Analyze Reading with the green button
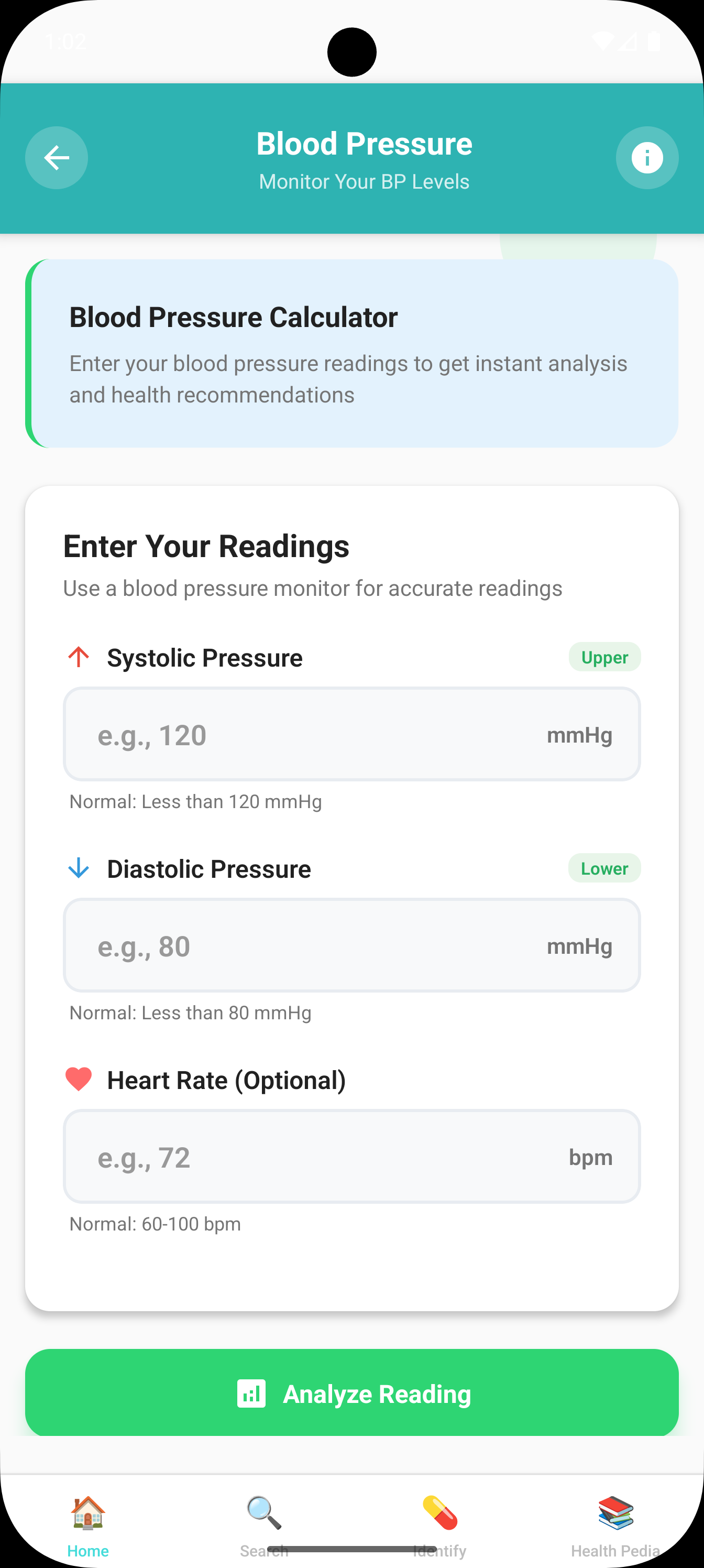Screen dimensions: 704x1568 tap(351, 1393)
